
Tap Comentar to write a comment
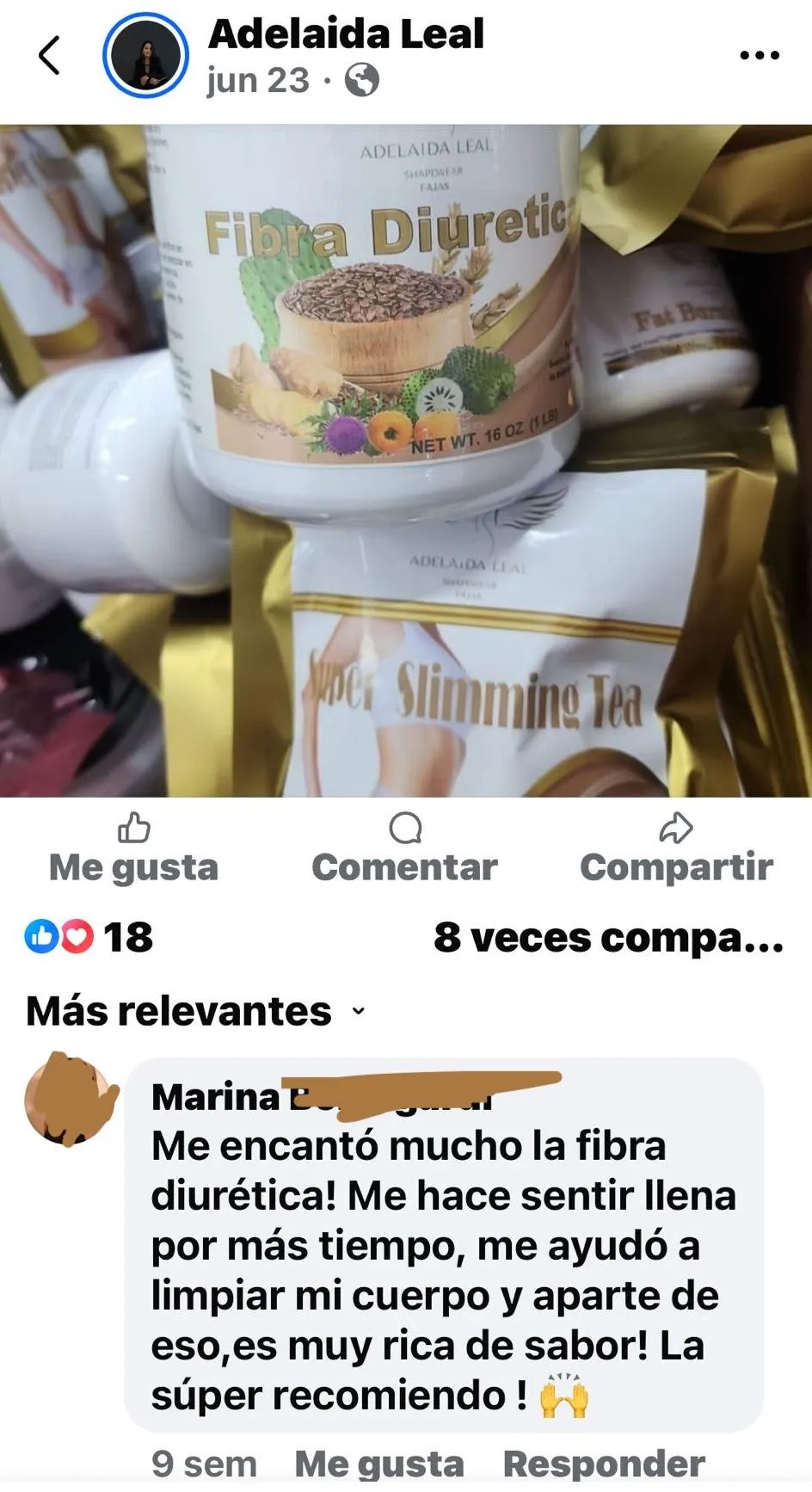click(405, 848)
